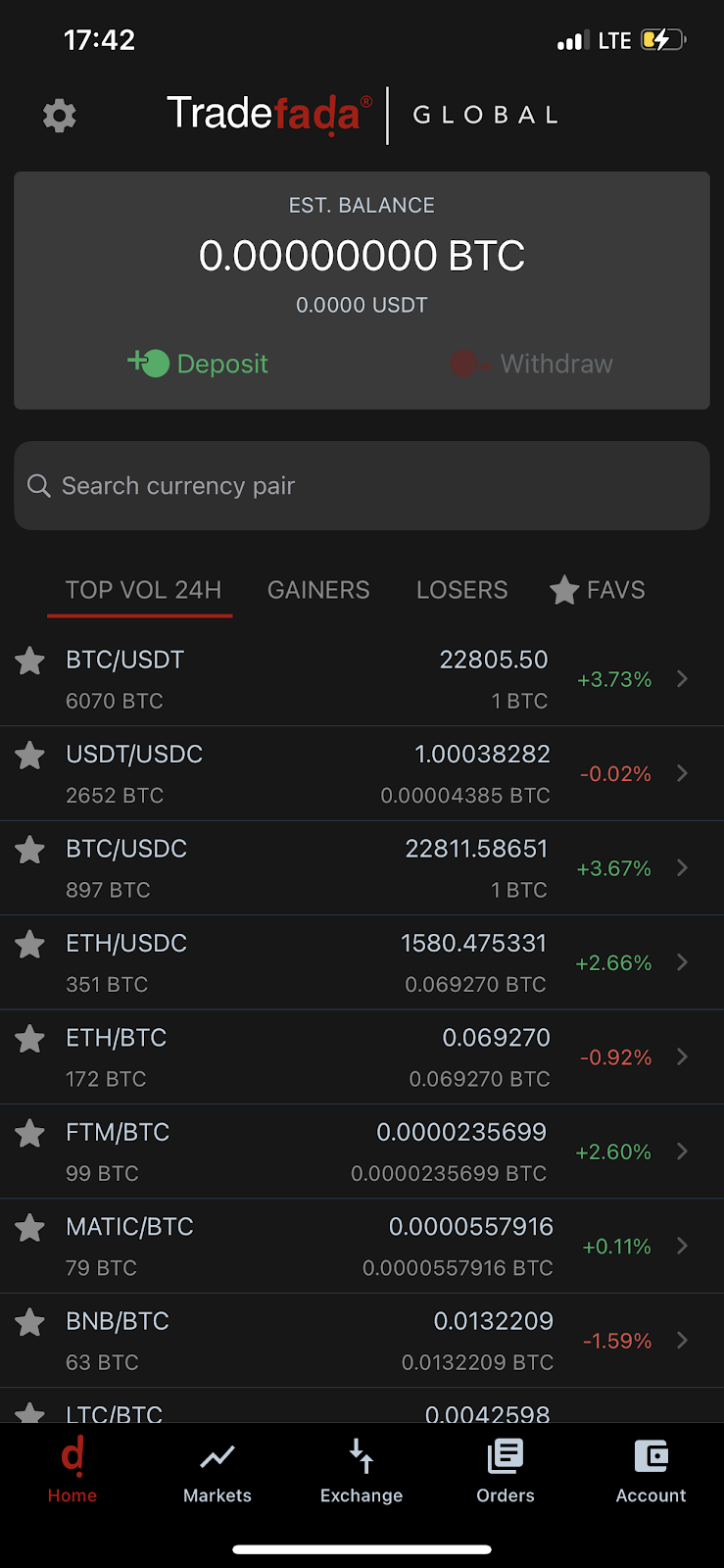Open the Exchange tab
Image resolution: width=724 pixels, height=1568 pixels.
tap(362, 1471)
